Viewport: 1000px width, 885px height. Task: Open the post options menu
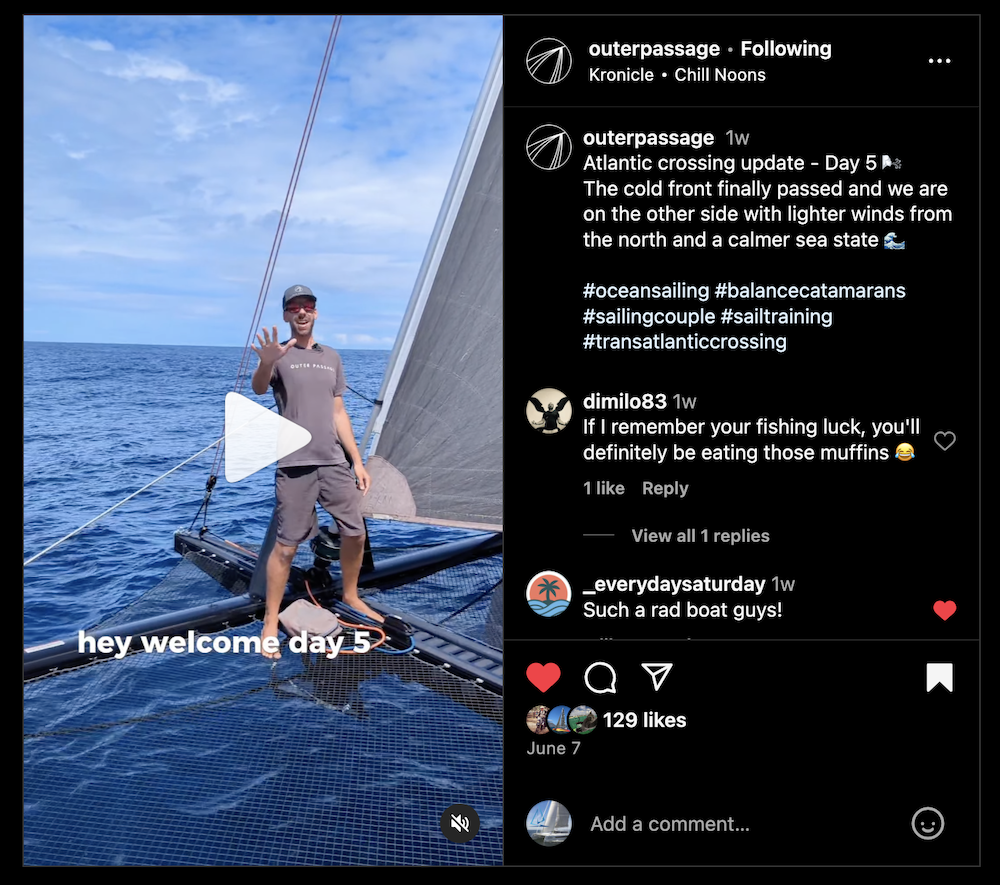tap(939, 61)
